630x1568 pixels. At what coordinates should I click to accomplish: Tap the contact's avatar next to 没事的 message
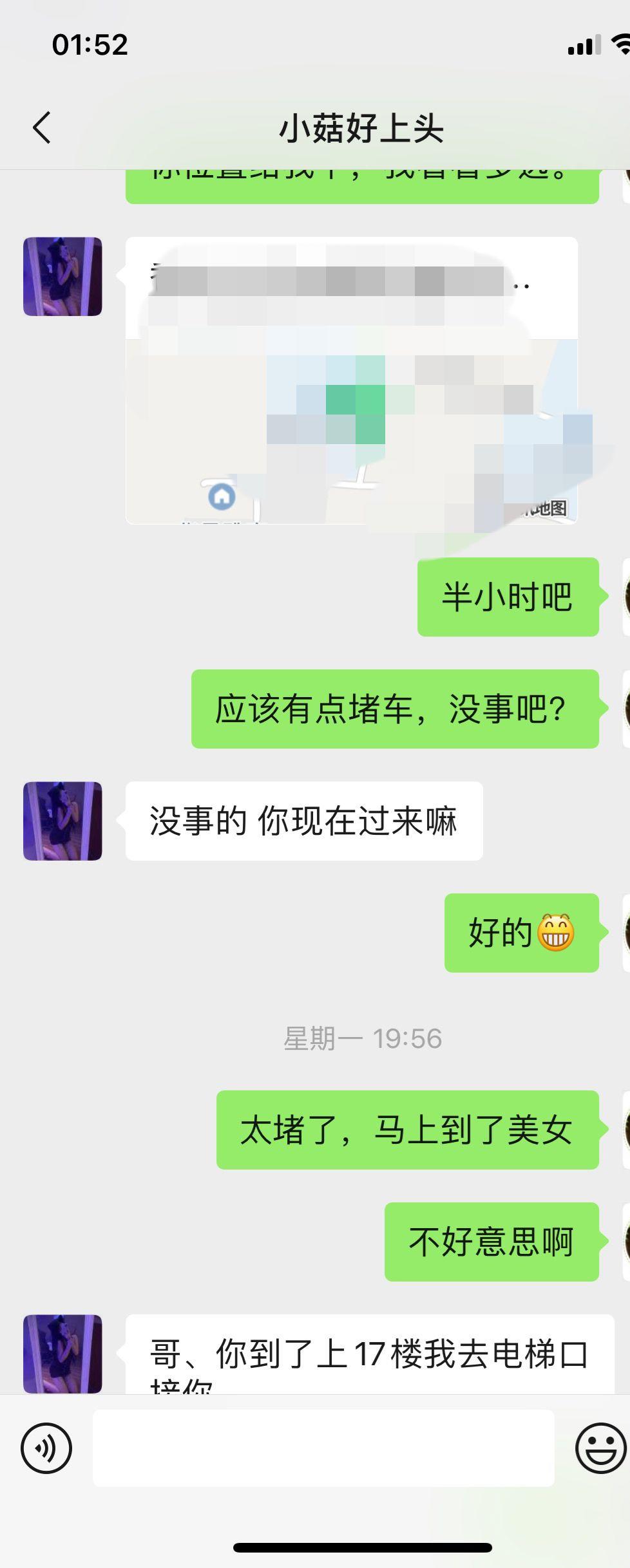(x=62, y=819)
